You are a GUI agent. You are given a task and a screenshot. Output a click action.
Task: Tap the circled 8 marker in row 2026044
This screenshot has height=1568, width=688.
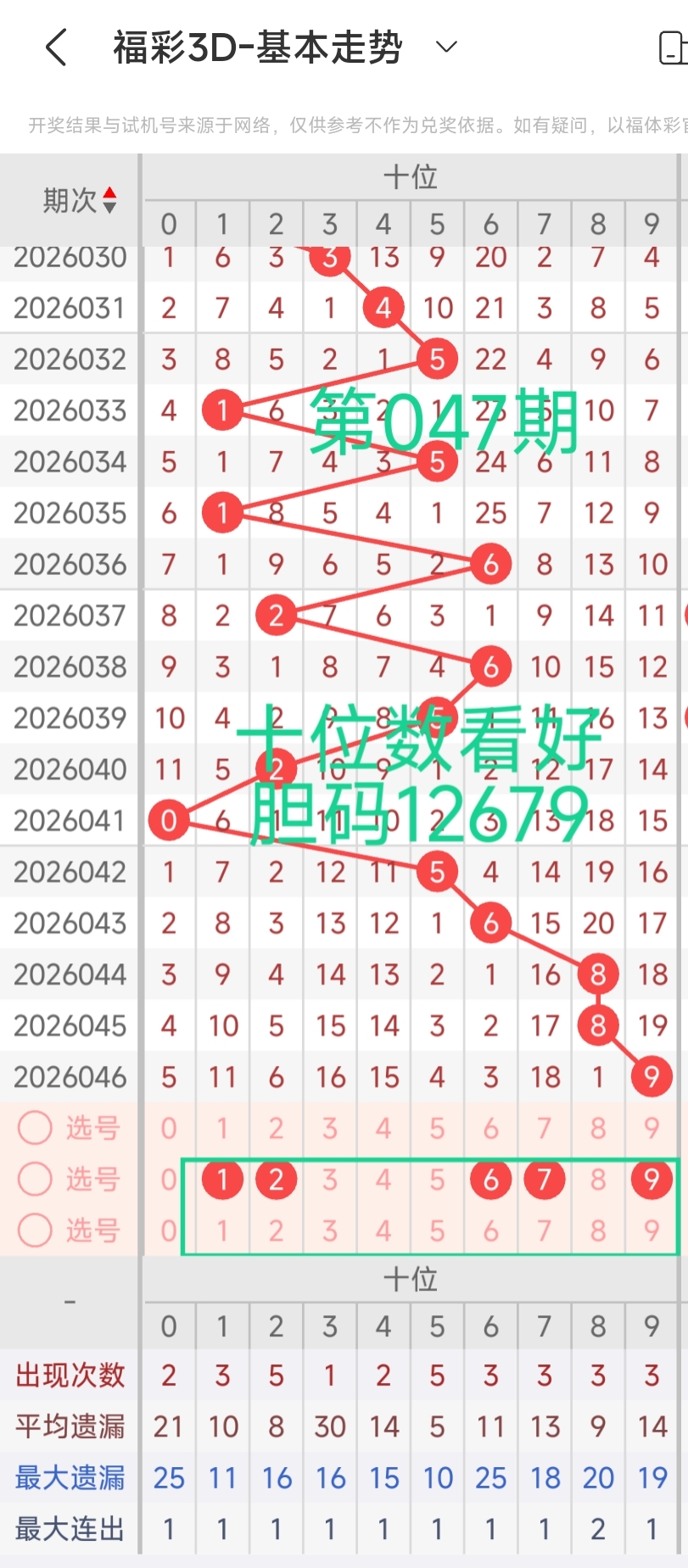[597, 974]
